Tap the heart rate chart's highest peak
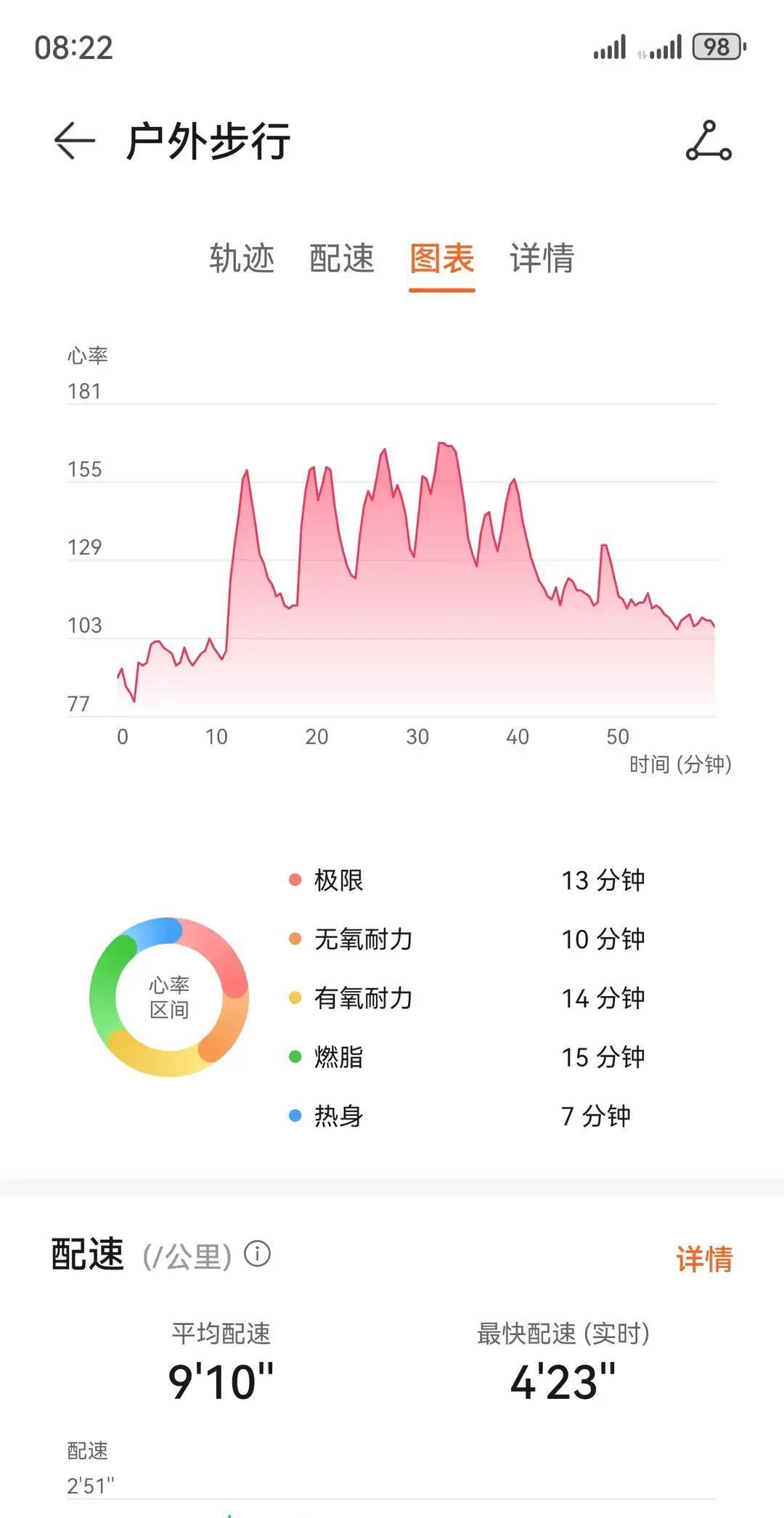 click(x=444, y=443)
